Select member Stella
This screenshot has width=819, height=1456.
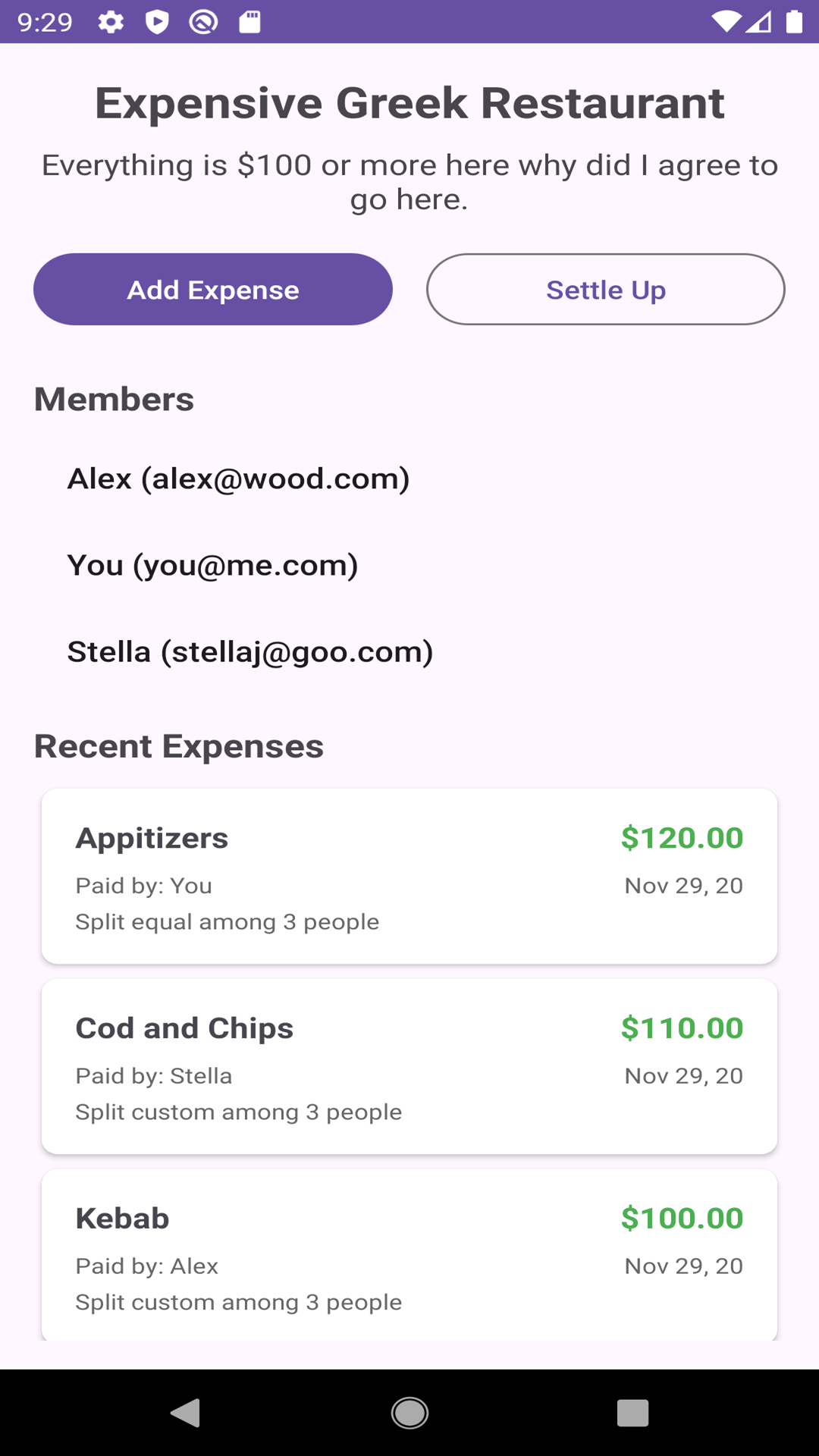pos(250,651)
